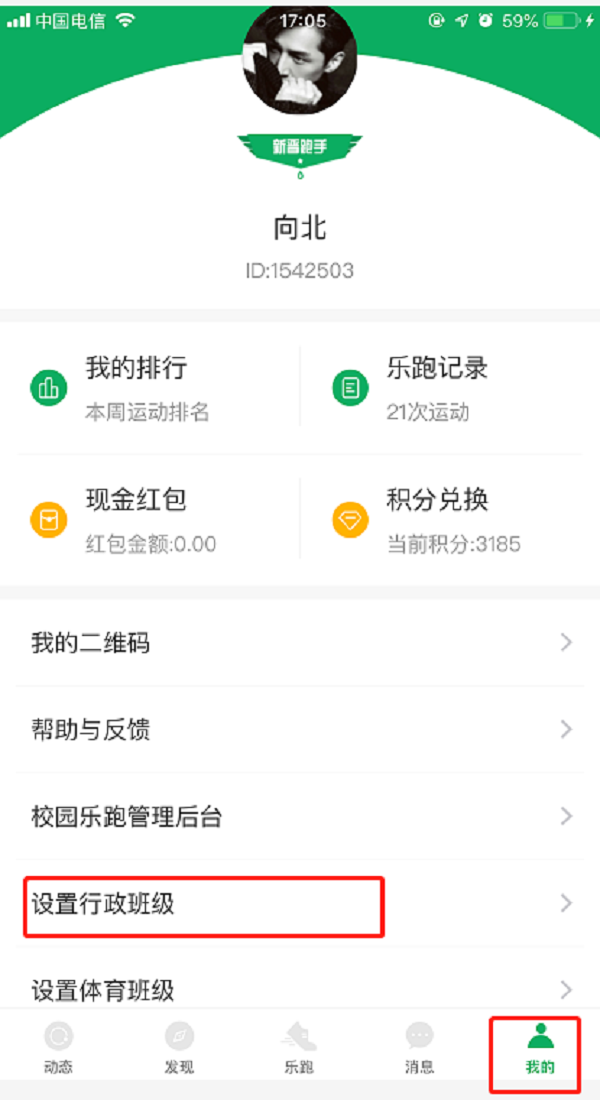Open the 消息 messages tab
The width and height of the screenshot is (600, 1100).
pyautogui.click(x=419, y=1048)
